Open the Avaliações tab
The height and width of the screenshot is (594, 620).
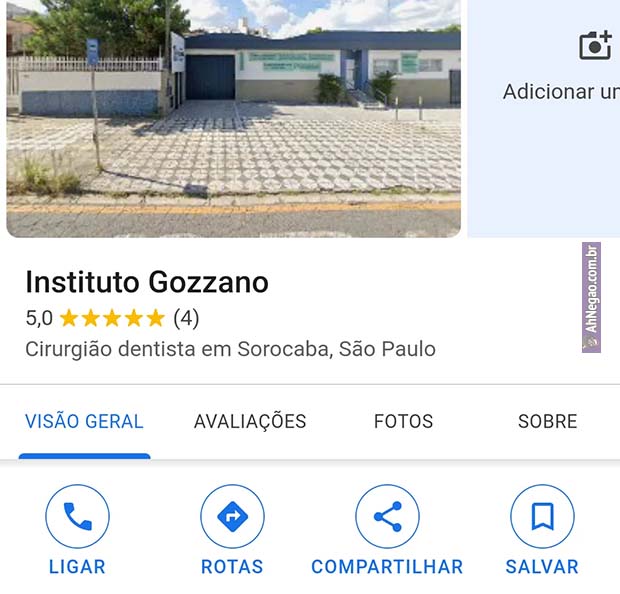[x=250, y=422]
